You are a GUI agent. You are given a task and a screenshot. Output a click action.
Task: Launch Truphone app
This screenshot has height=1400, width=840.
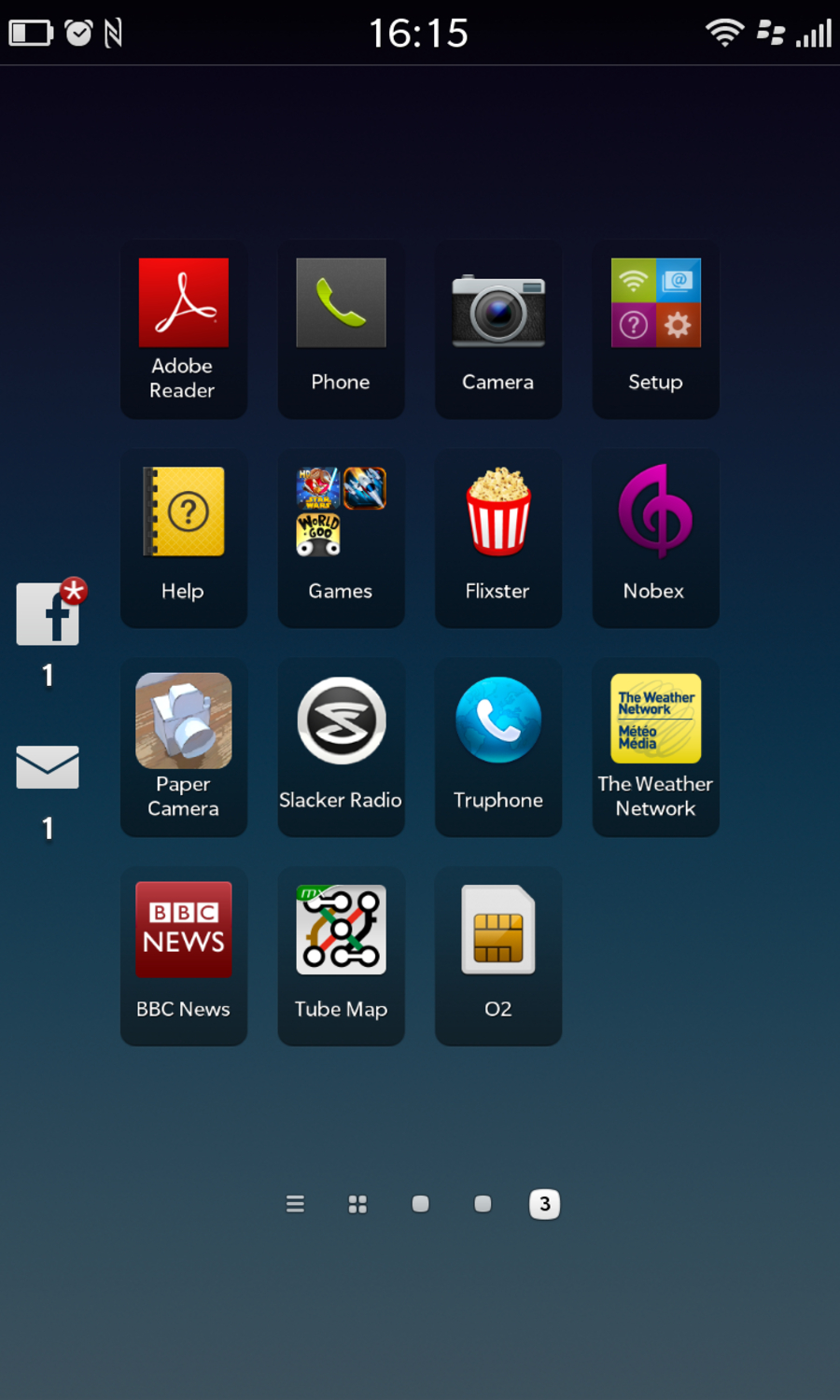(498, 721)
